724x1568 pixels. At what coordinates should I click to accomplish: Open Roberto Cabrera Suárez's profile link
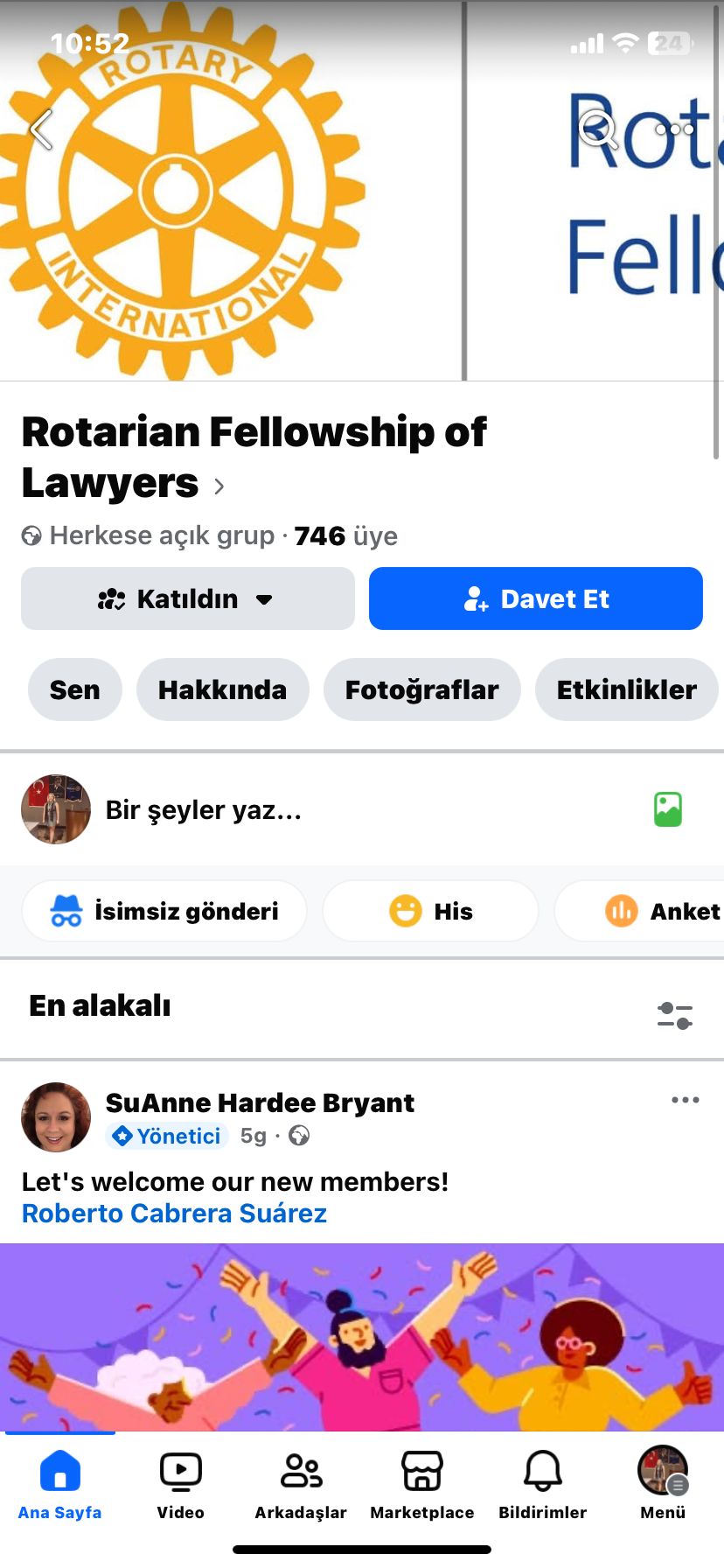(174, 1214)
